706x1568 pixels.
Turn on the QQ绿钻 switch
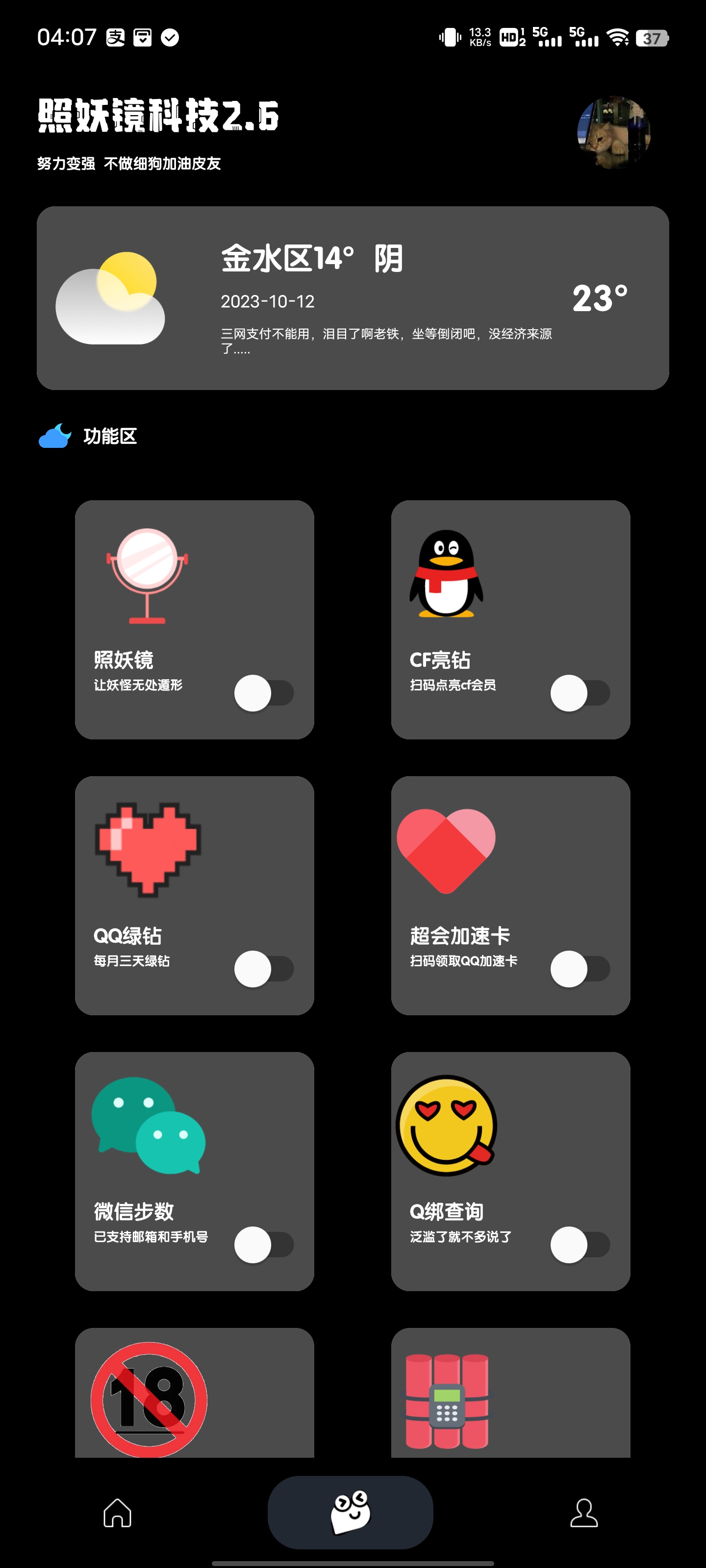tap(264, 968)
